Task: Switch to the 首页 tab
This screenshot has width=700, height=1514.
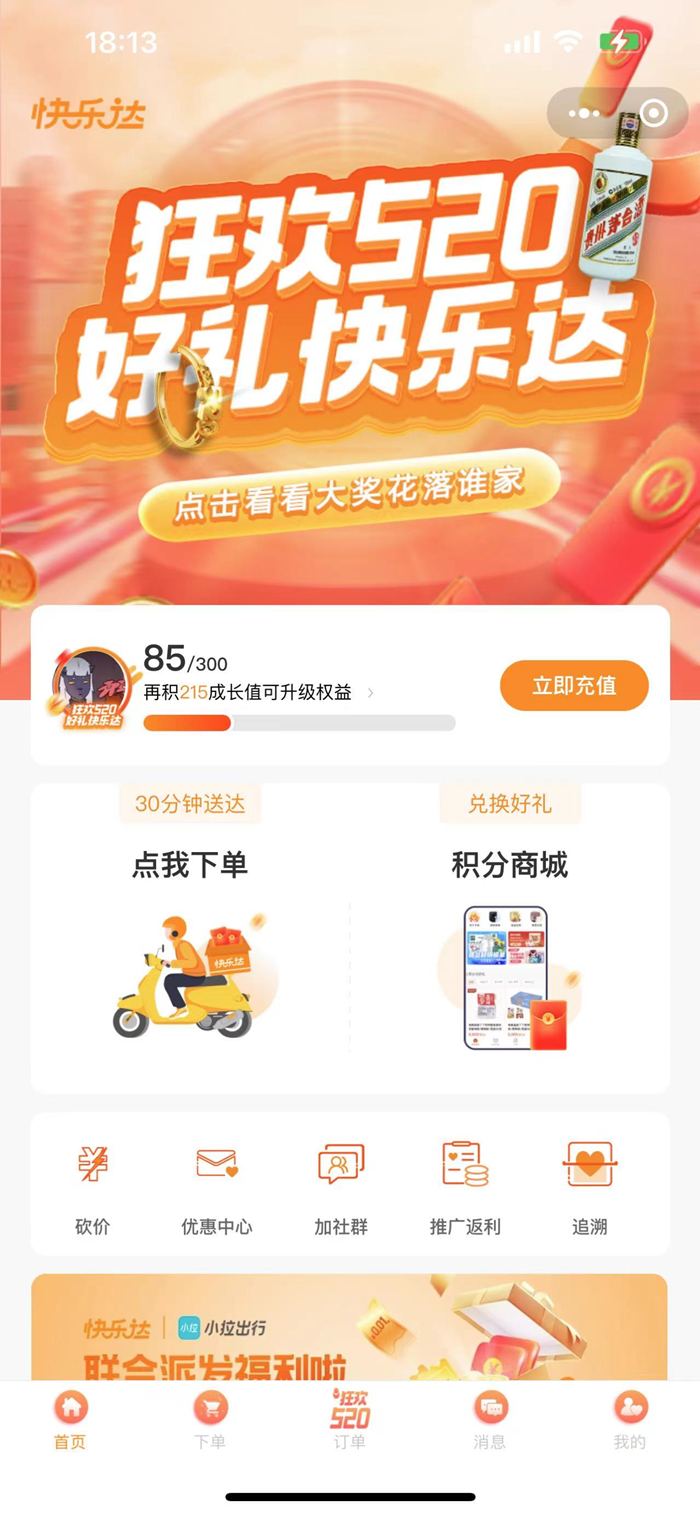Action: (70, 1419)
